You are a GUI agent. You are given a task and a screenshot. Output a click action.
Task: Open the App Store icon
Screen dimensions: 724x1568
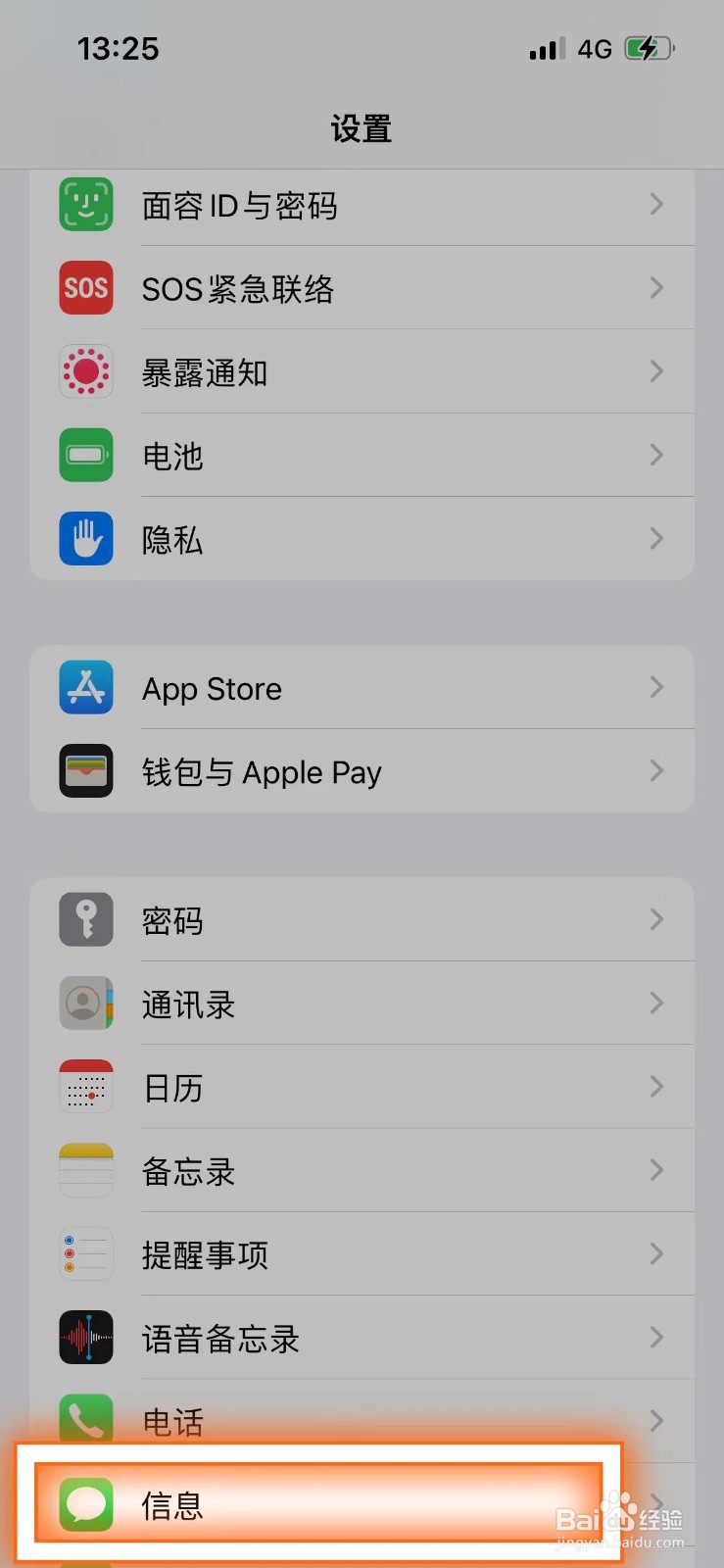pyautogui.click(x=85, y=687)
